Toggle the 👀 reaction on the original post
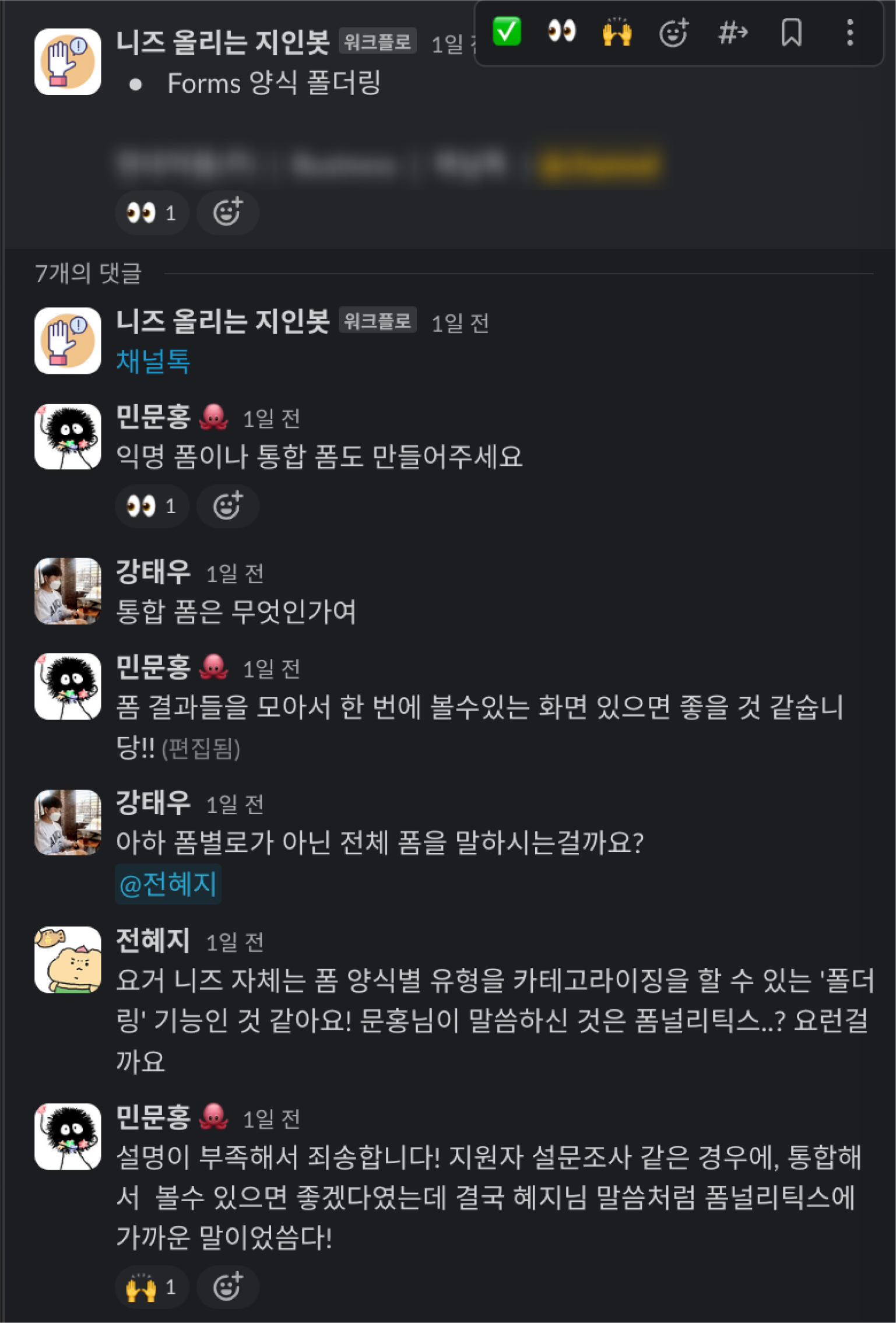The height and width of the screenshot is (1323, 896). [x=152, y=213]
